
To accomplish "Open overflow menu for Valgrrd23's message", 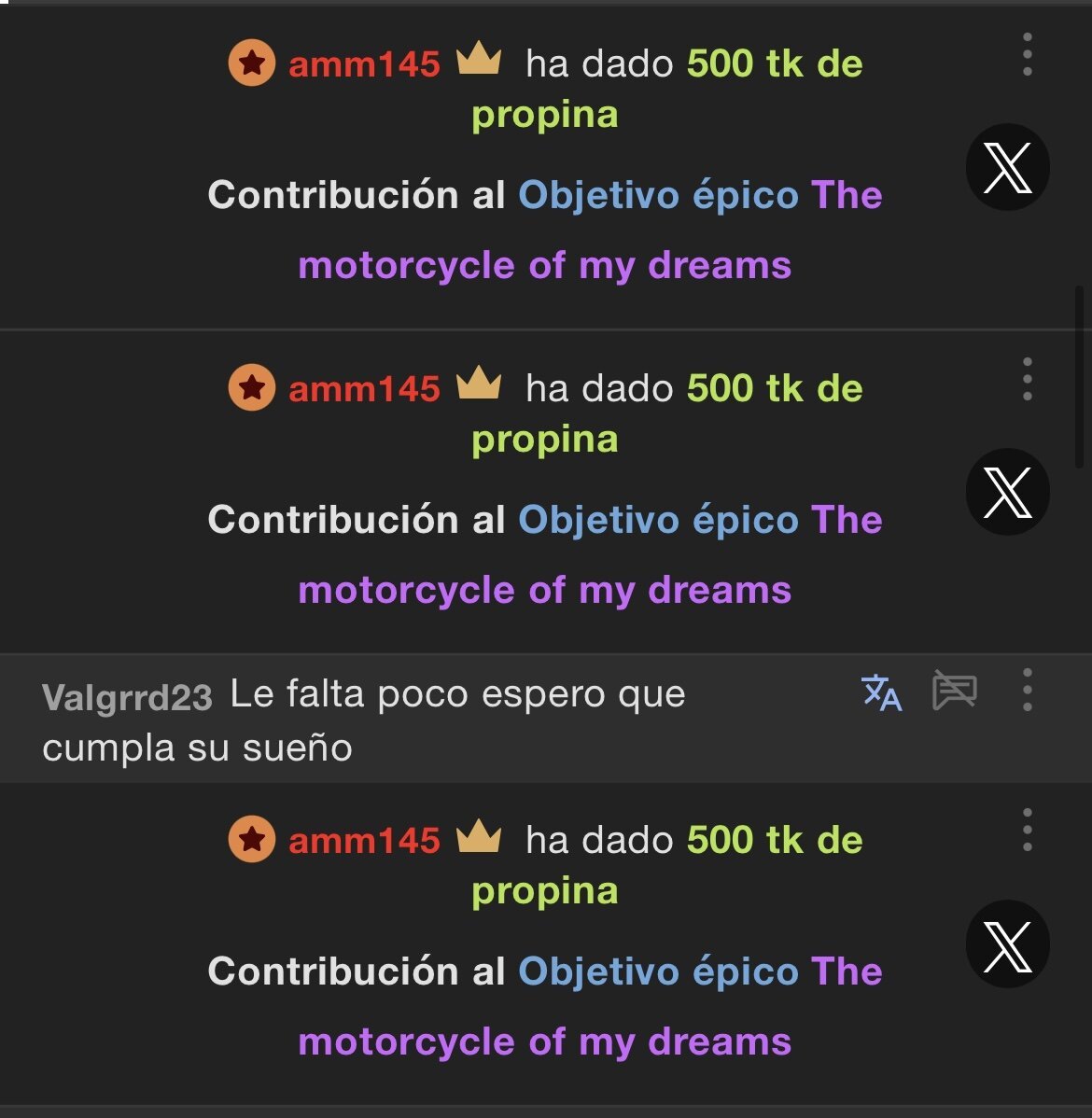I will (x=1027, y=691).
